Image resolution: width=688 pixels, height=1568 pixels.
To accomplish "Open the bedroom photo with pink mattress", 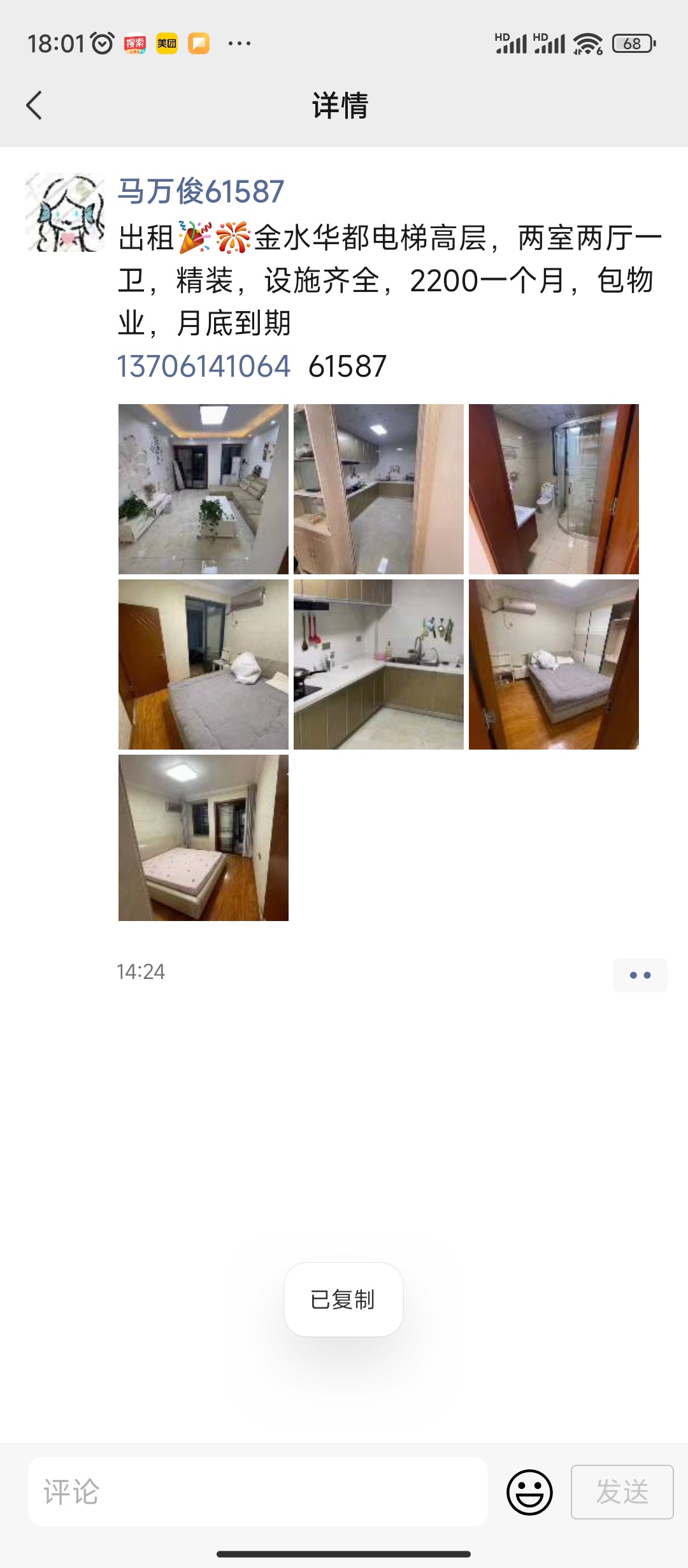I will [x=203, y=838].
